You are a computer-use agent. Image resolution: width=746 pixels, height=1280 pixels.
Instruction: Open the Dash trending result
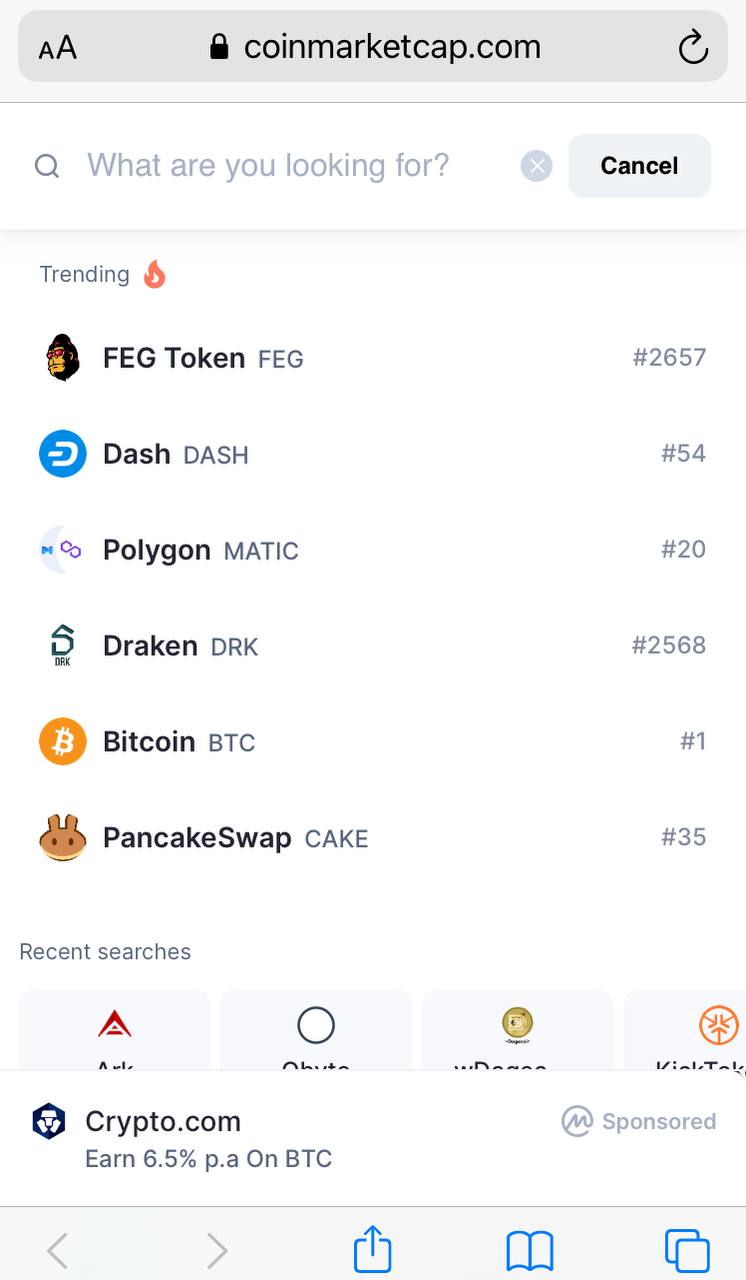373,454
